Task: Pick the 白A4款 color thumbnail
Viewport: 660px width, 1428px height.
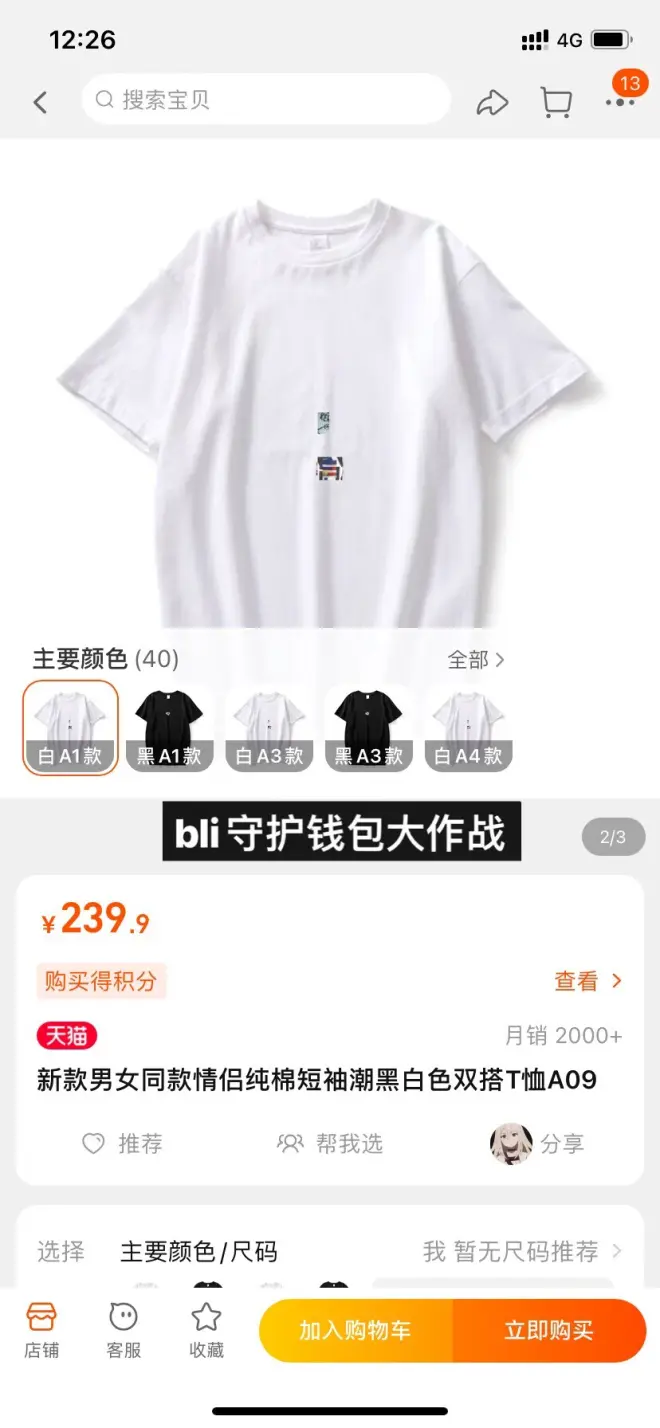Action: point(468,728)
